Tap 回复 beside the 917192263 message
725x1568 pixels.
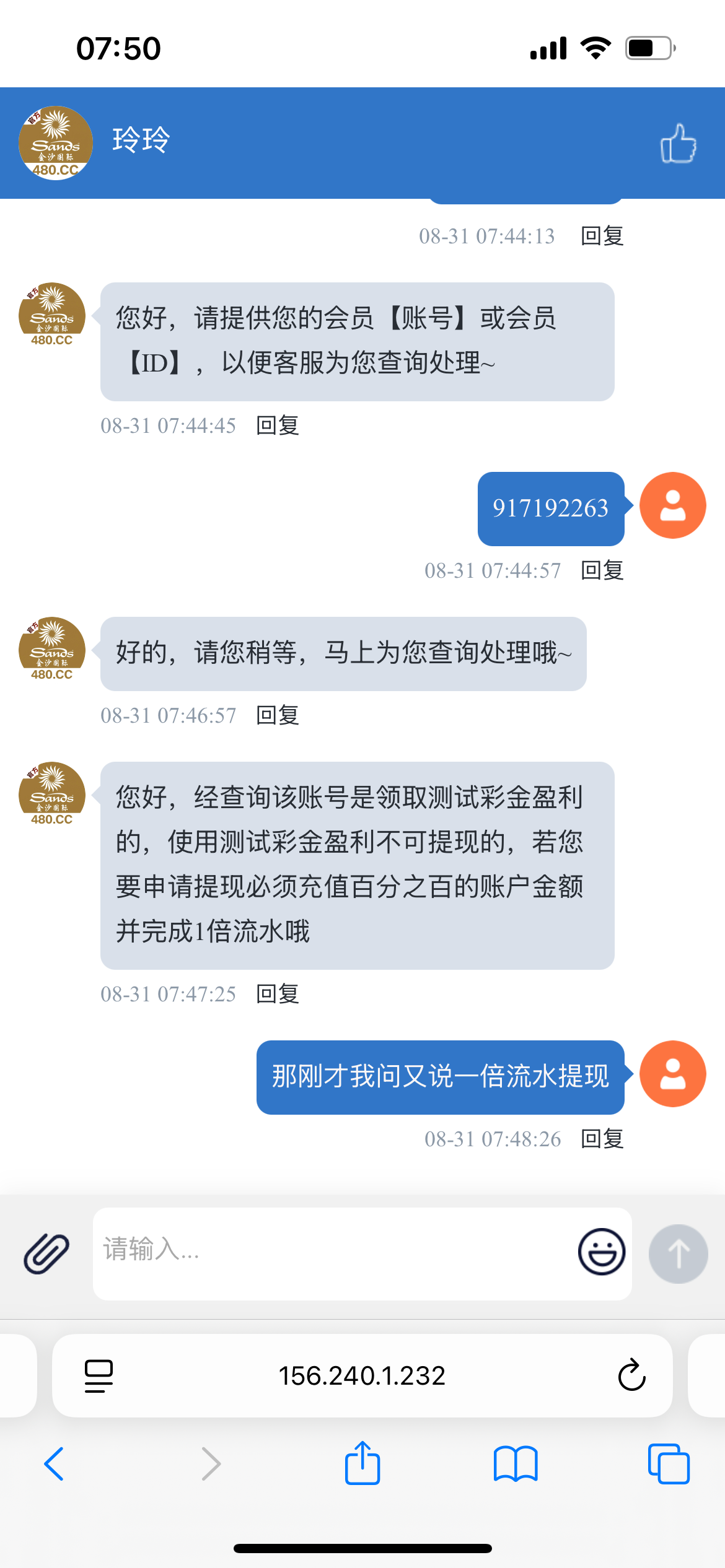[602, 570]
